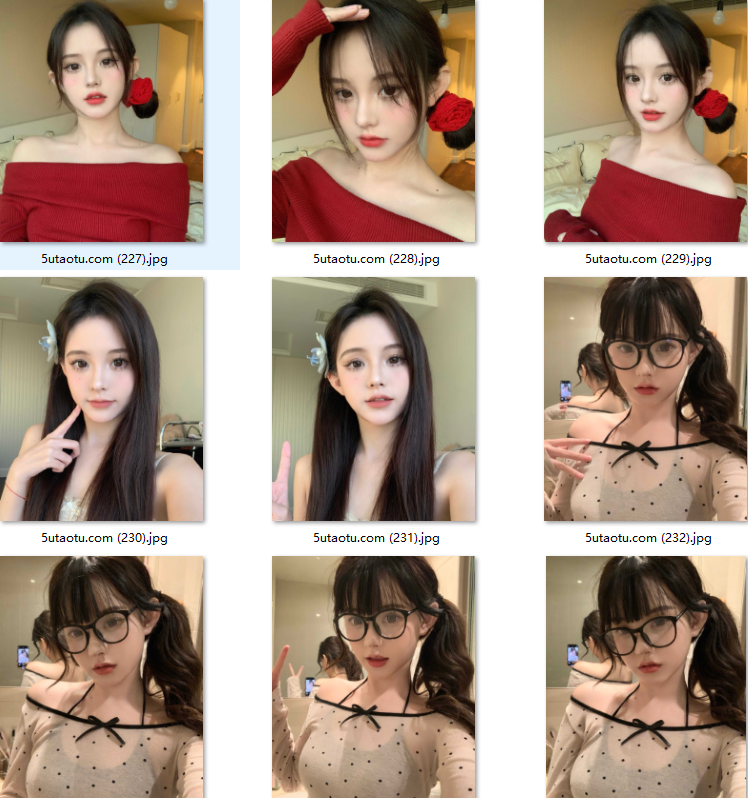Select the file 5utaotu.com (227).jpg
Screen dimensions: 748x798
(x=102, y=120)
